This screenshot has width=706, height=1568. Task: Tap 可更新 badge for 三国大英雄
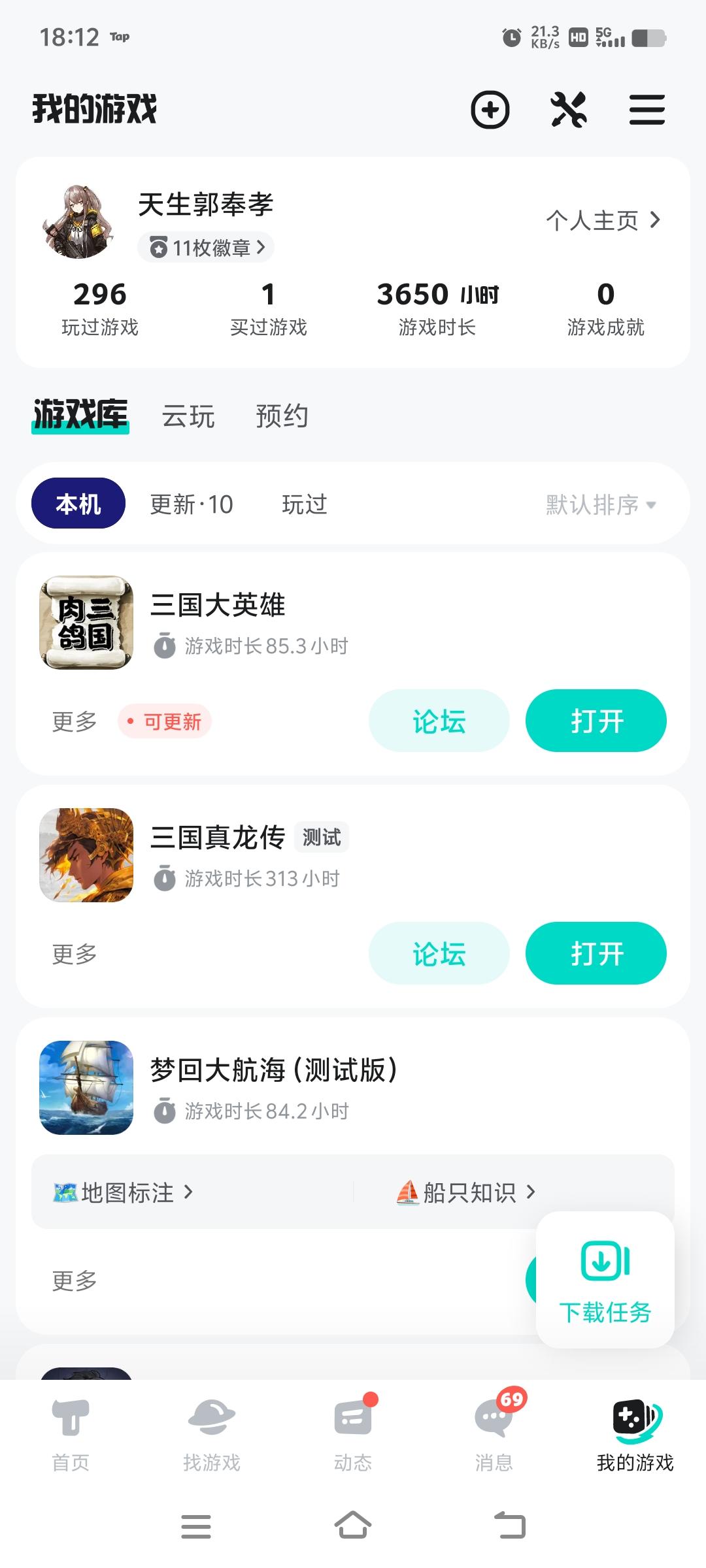pyautogui.click(x=165, y=721)
